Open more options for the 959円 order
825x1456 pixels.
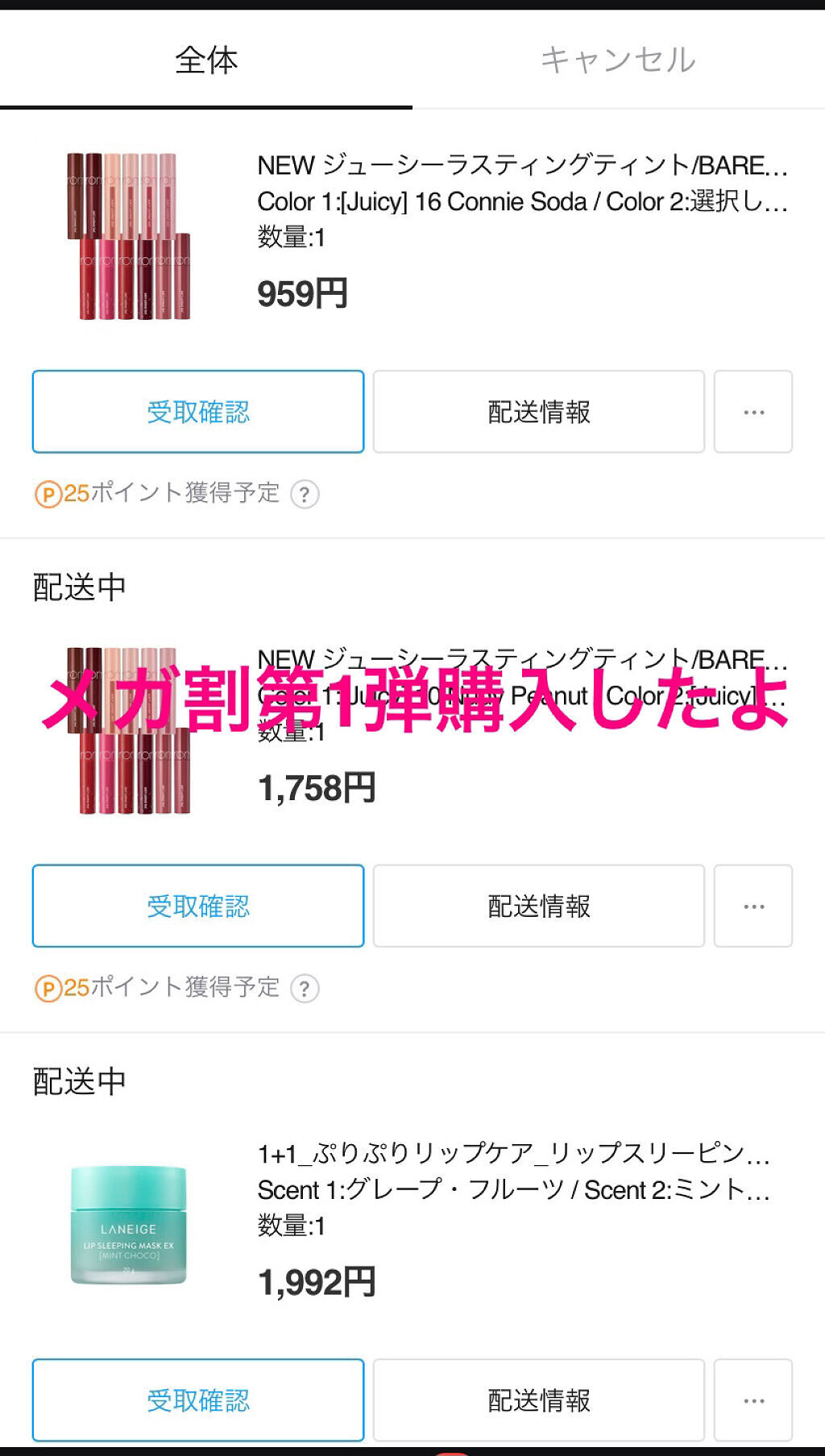[x=752, y=412]
